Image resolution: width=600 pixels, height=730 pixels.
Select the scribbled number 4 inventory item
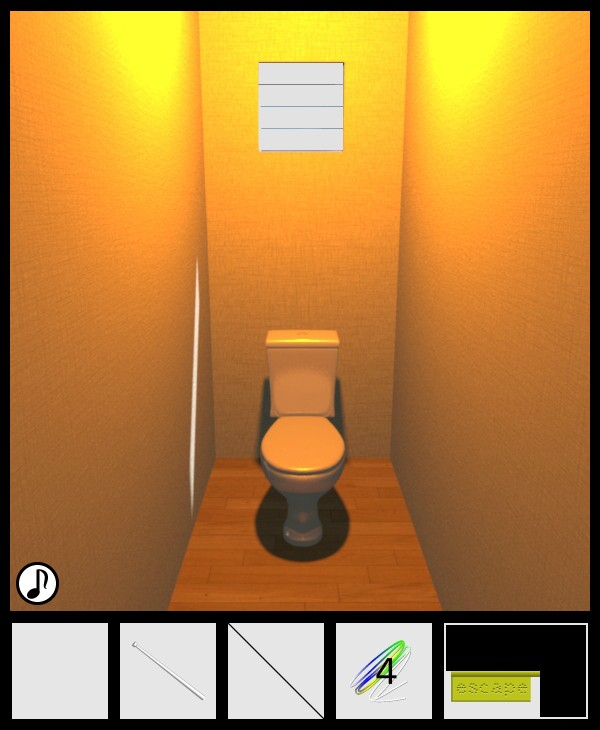[384, 671]
